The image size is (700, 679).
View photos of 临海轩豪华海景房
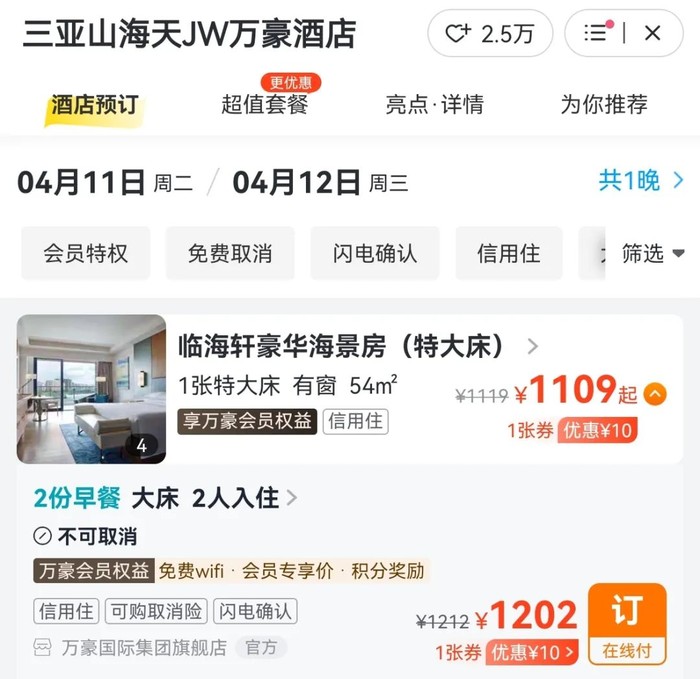(x=91, y=389)
